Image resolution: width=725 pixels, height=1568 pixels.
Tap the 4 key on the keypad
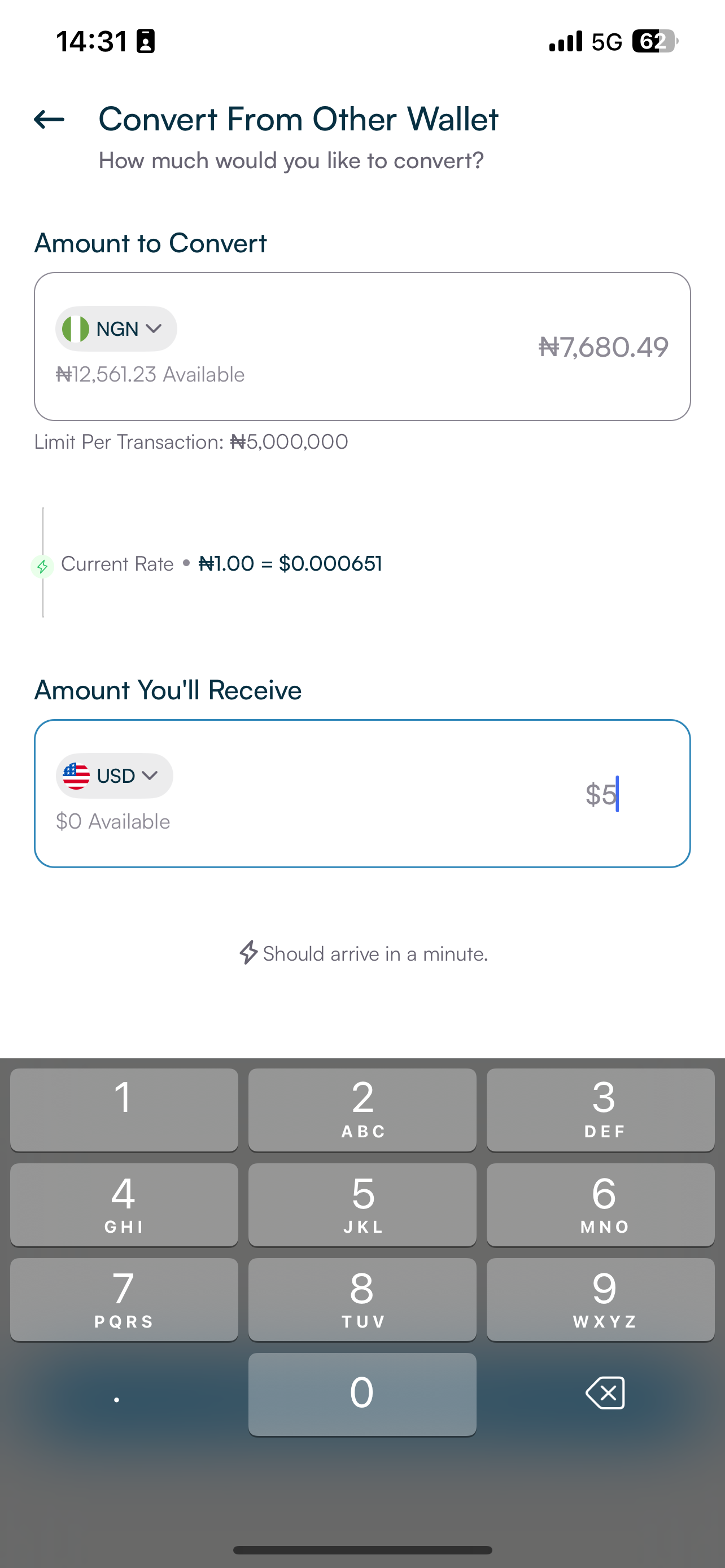point(124,1204)
